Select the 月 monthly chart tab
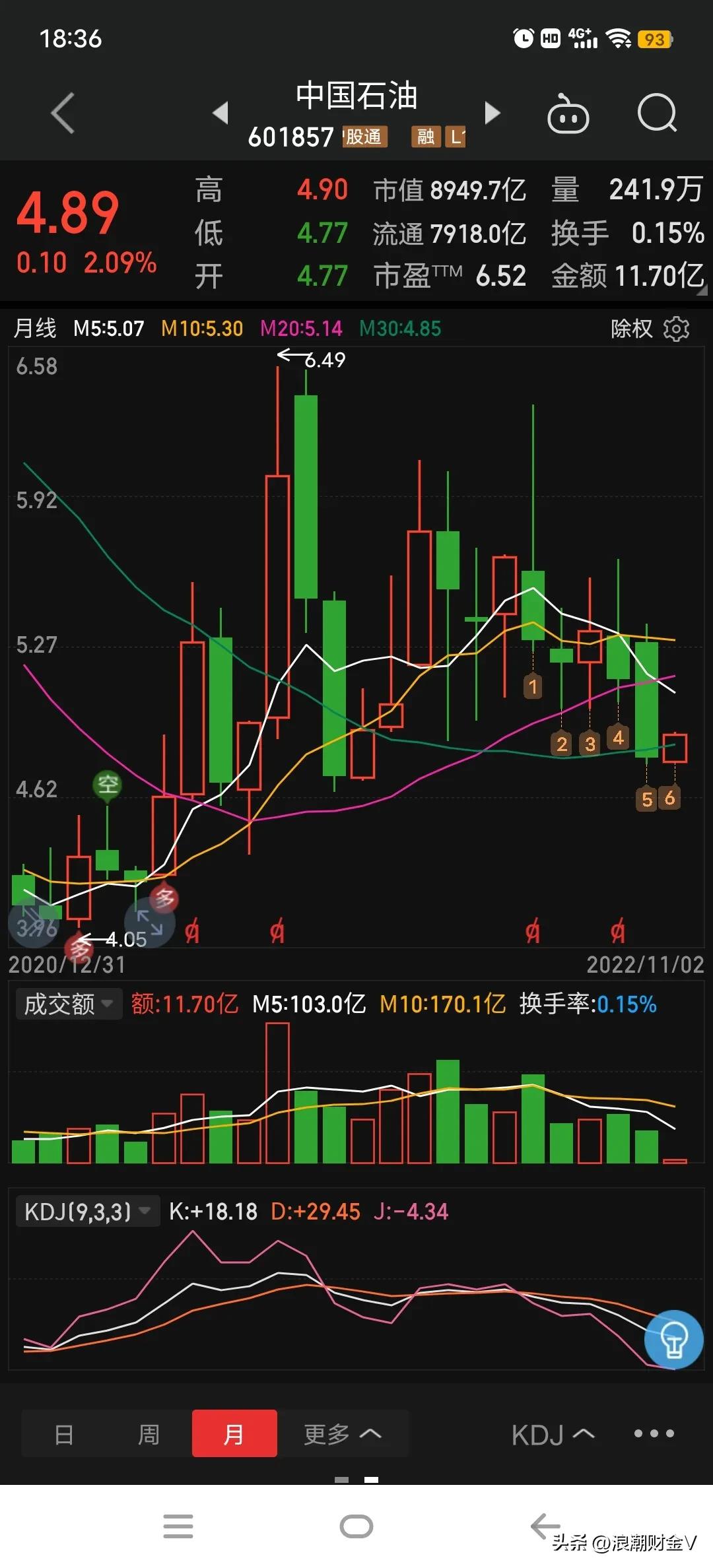 tap(234, 1433)
